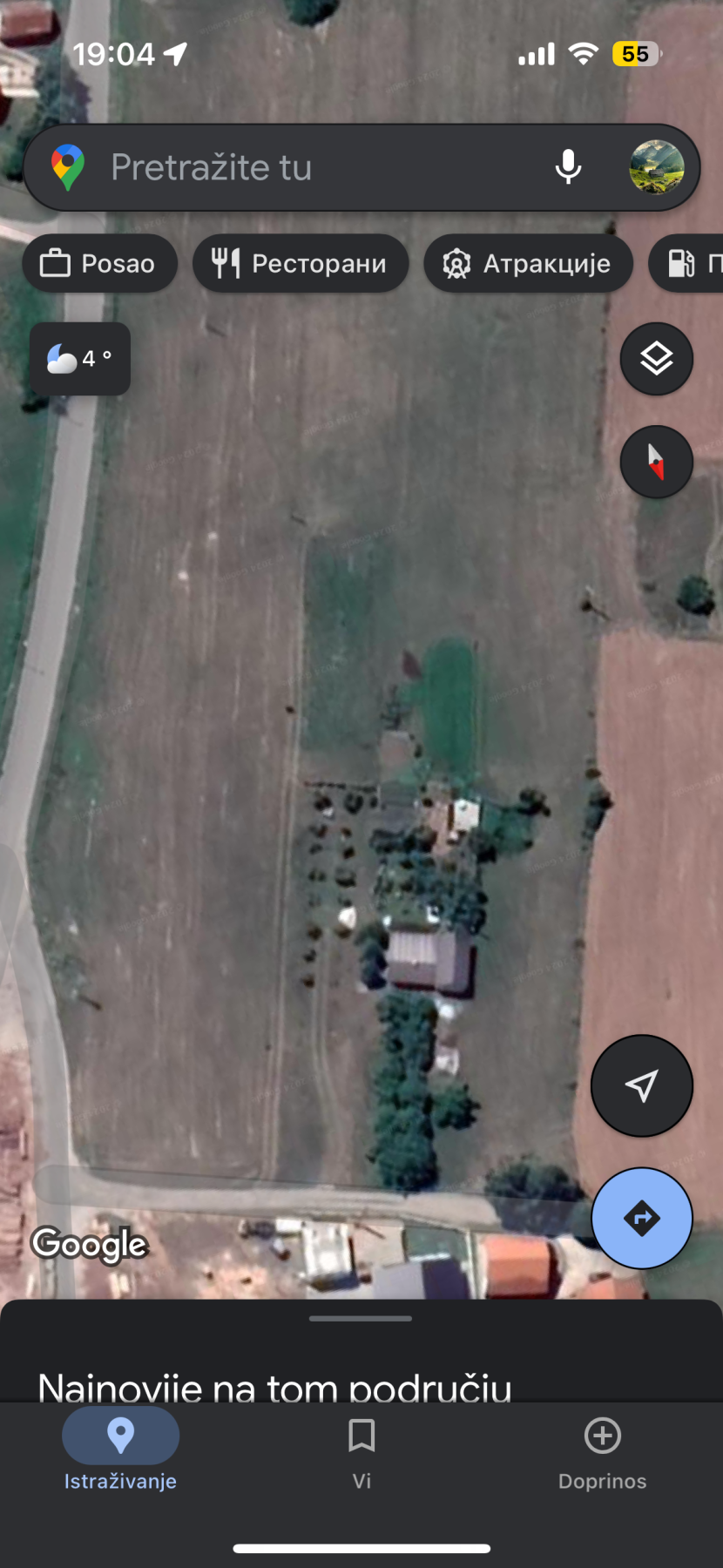This screenshot has width=723, height=1568.
Task: Open directions with the blue button
Action: coord(642,1218)
